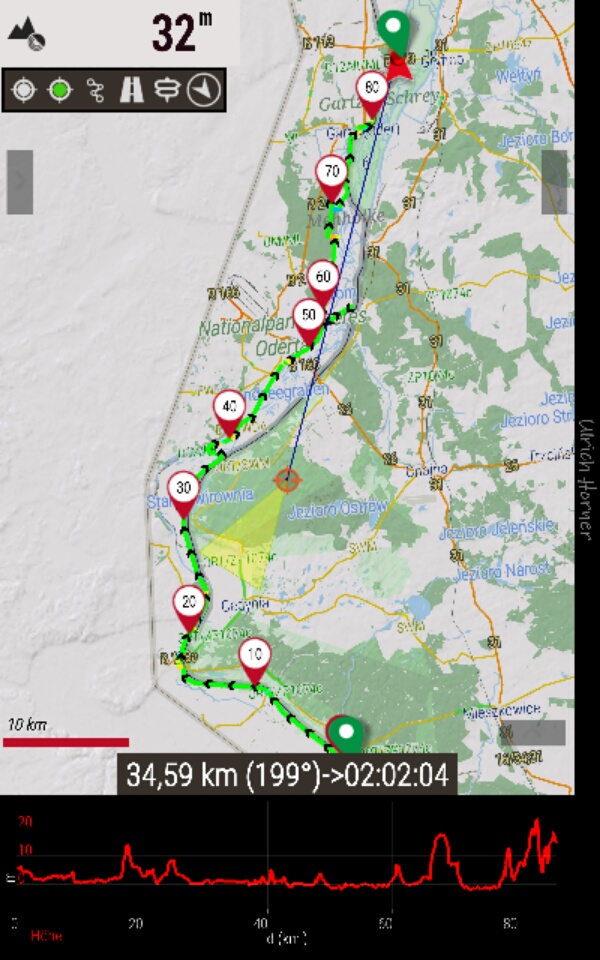Viewport: 600px width, 960px height.
Task: Tap the green route start pin at bottom
Action: coord(346,735)
